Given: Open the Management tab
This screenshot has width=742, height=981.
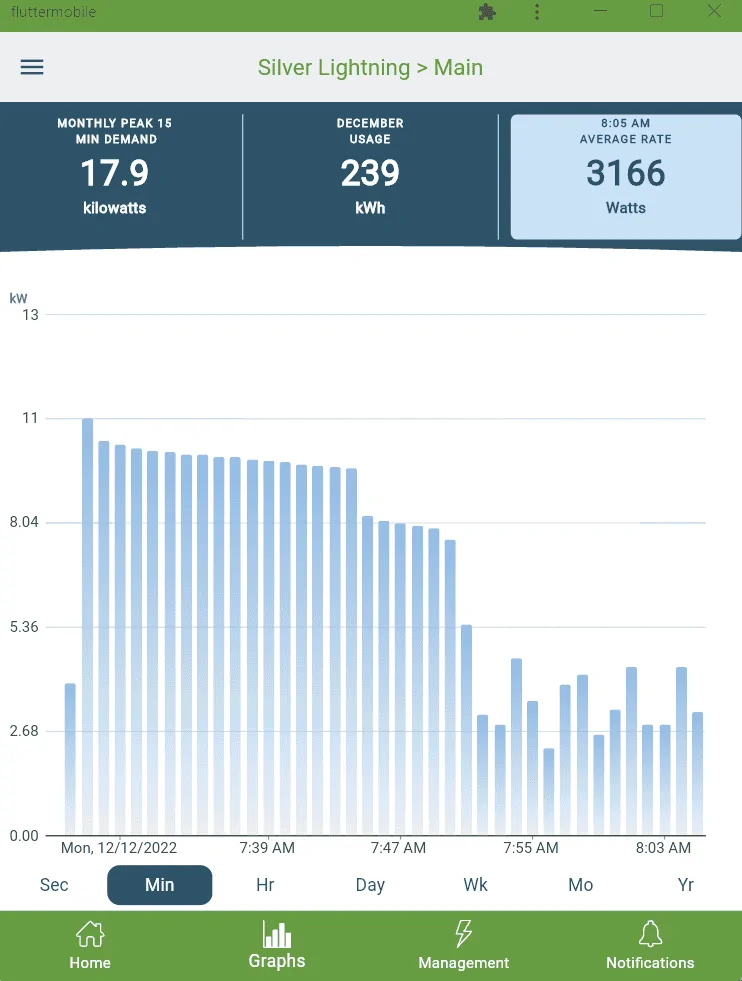Looking at the screenshot, I should click(x=463, y=946).
